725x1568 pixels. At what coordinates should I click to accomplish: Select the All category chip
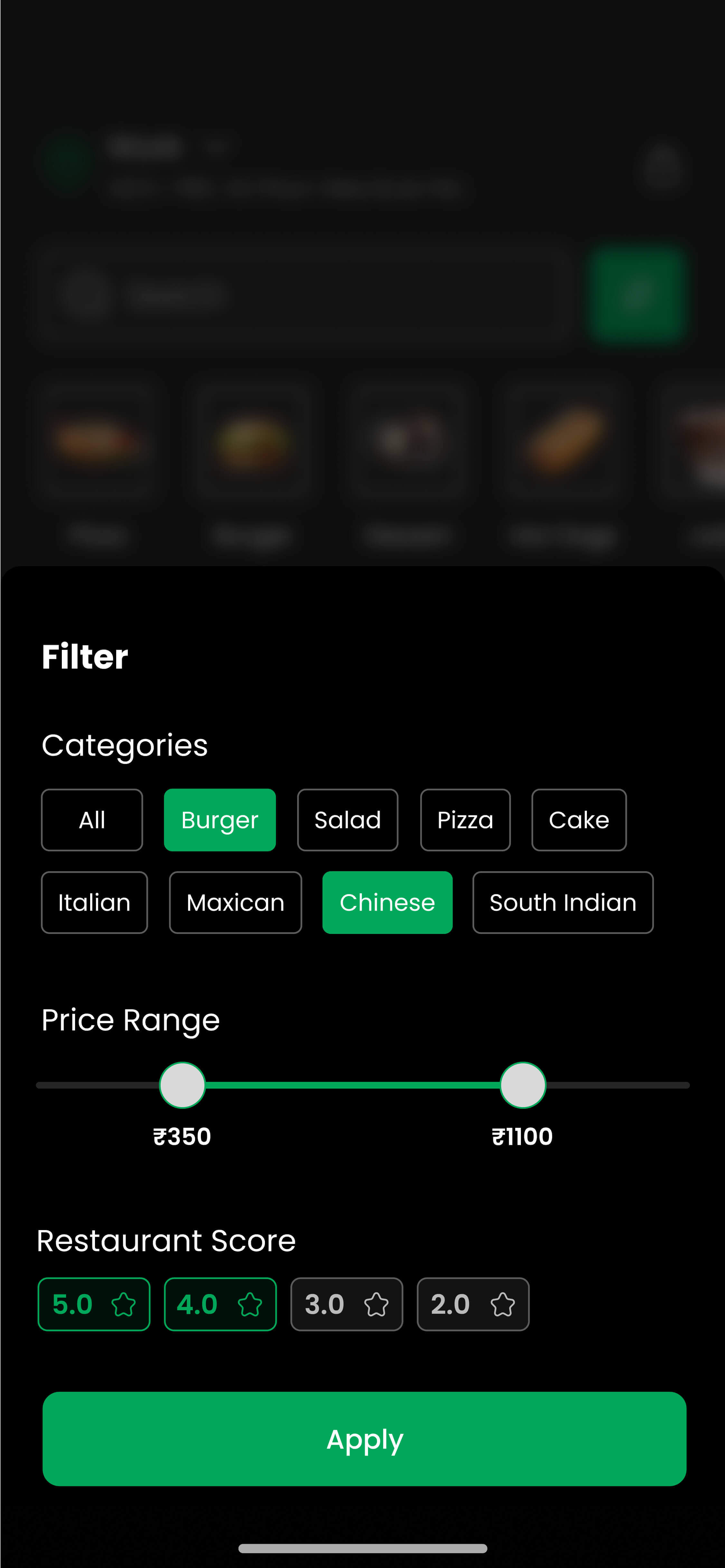[x=92, y=820]
